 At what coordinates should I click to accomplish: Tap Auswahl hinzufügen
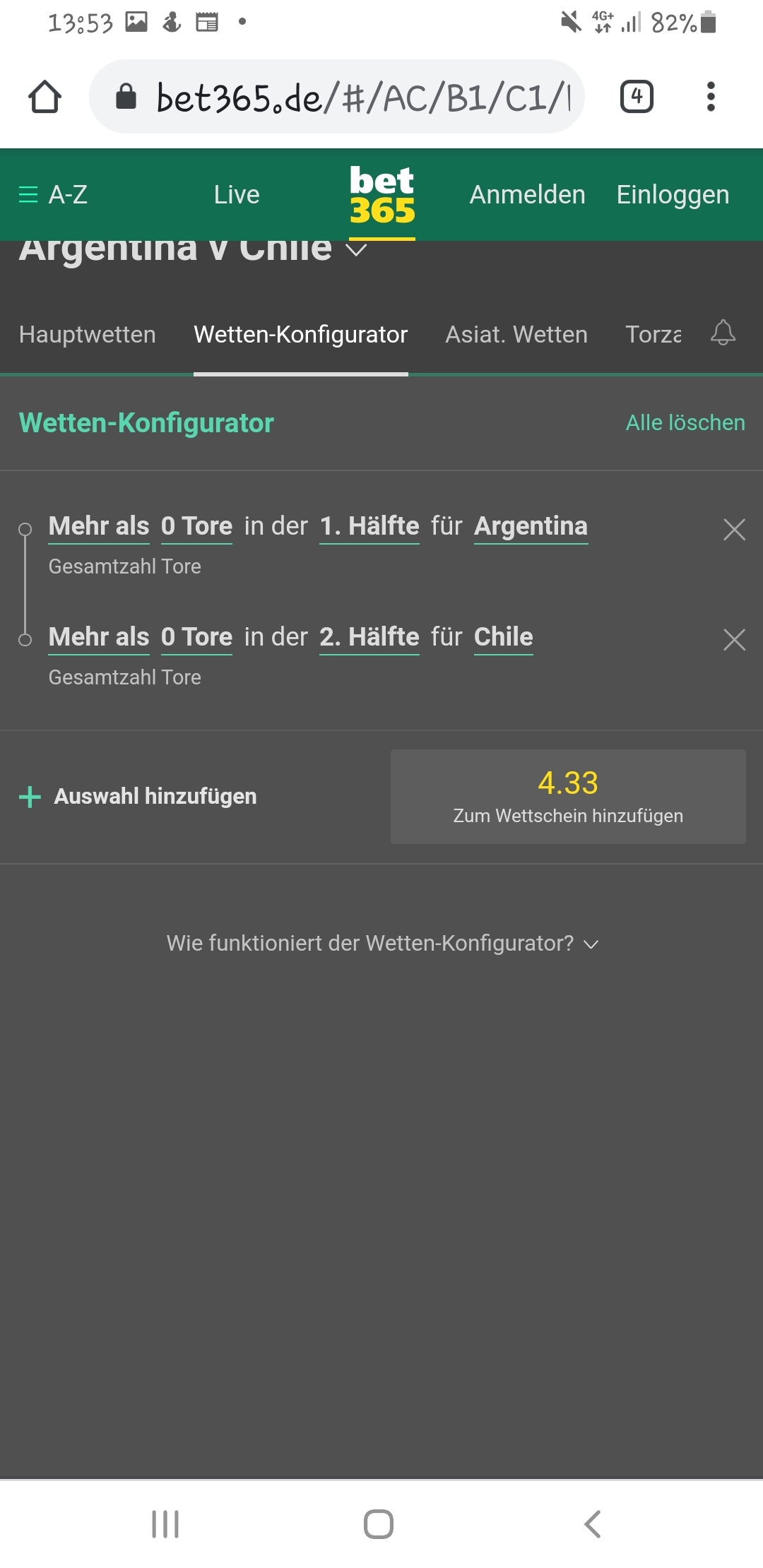138,797
